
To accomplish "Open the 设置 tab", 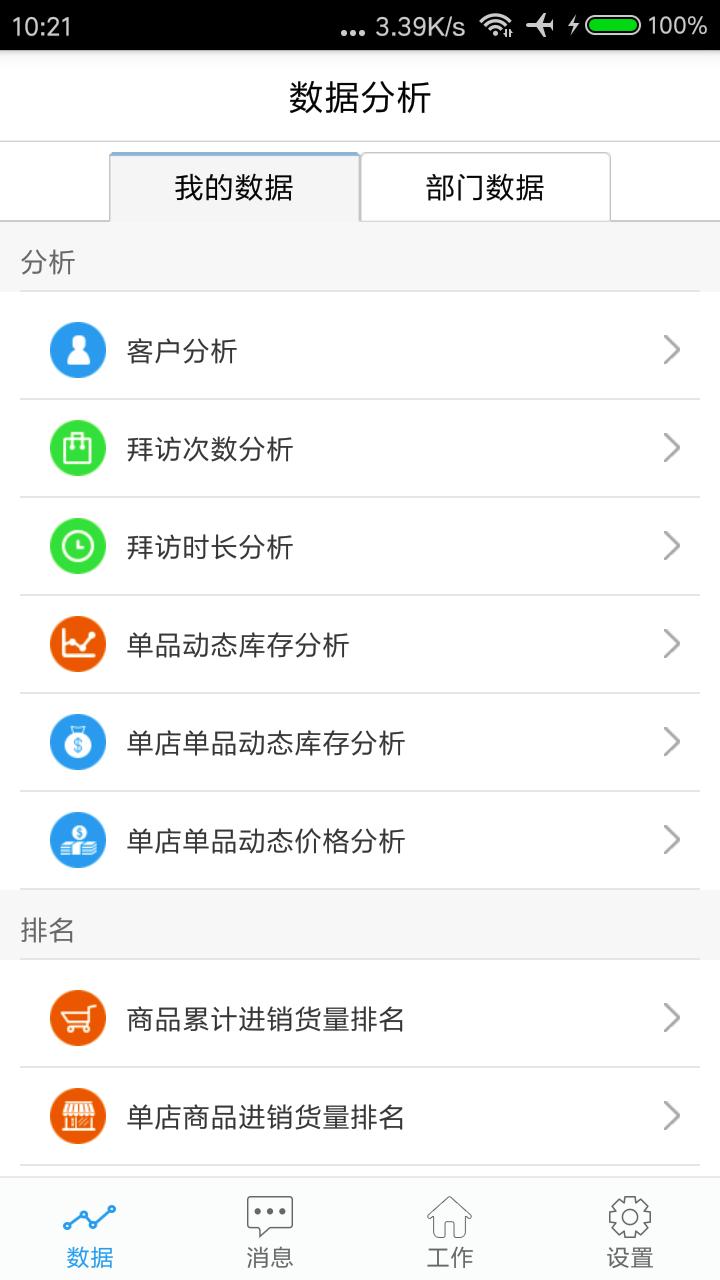I will pos(630,1232).
